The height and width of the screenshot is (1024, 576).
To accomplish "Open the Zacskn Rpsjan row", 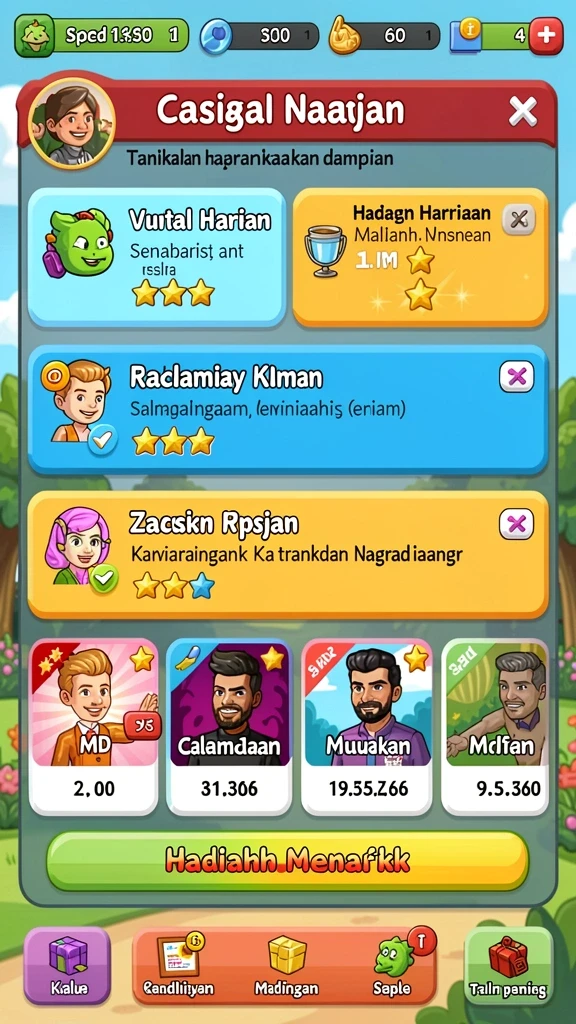I will (287, 554).
